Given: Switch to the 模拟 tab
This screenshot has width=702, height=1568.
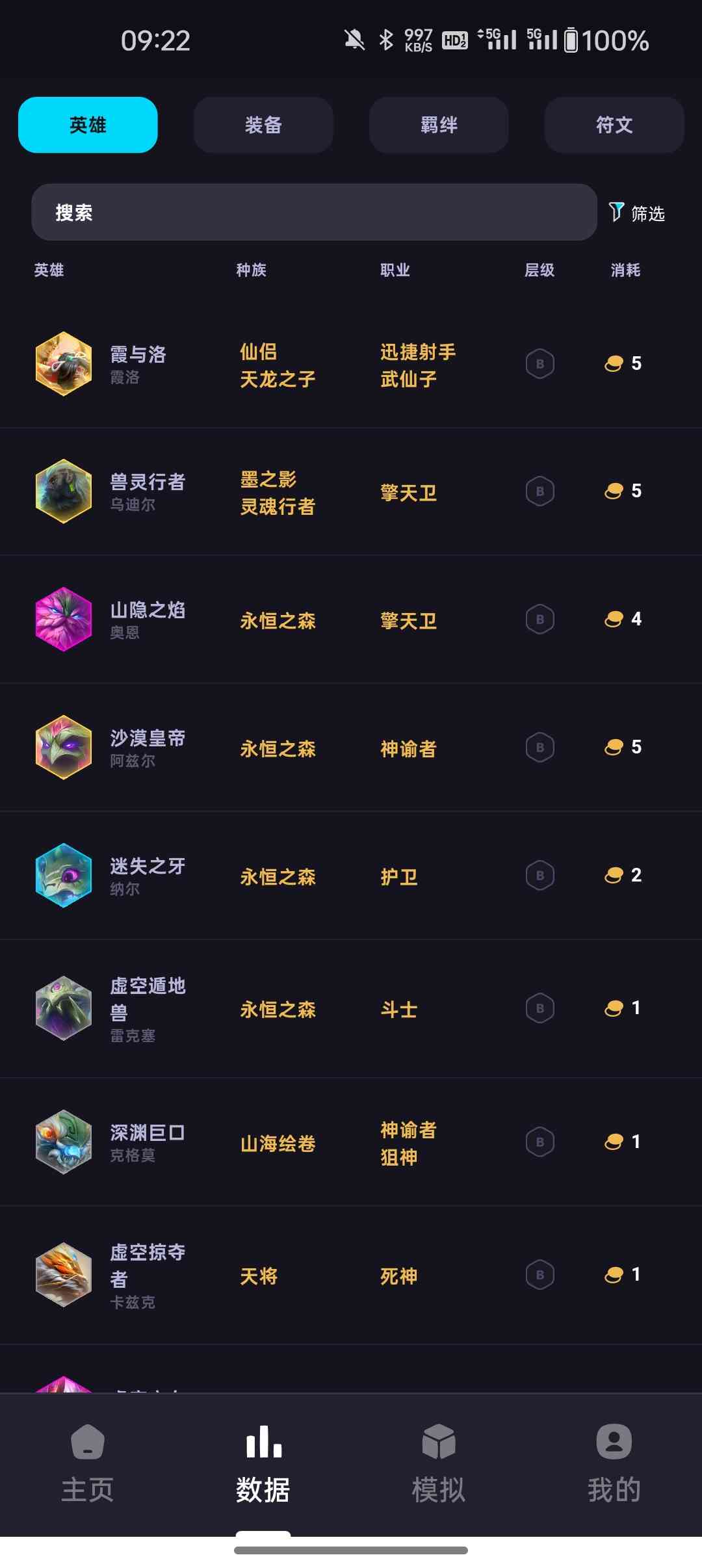Looking at the screenshot, I should 439,1463.
